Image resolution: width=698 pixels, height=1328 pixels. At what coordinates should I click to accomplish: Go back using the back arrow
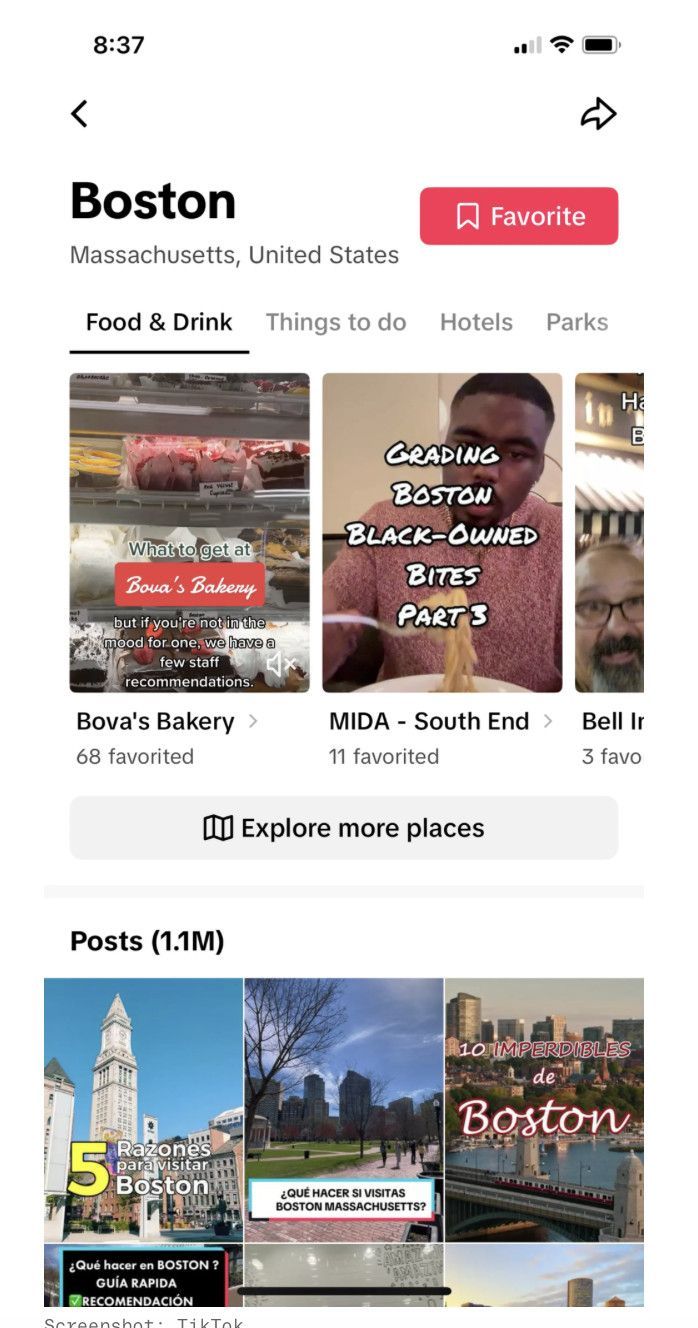80,114
